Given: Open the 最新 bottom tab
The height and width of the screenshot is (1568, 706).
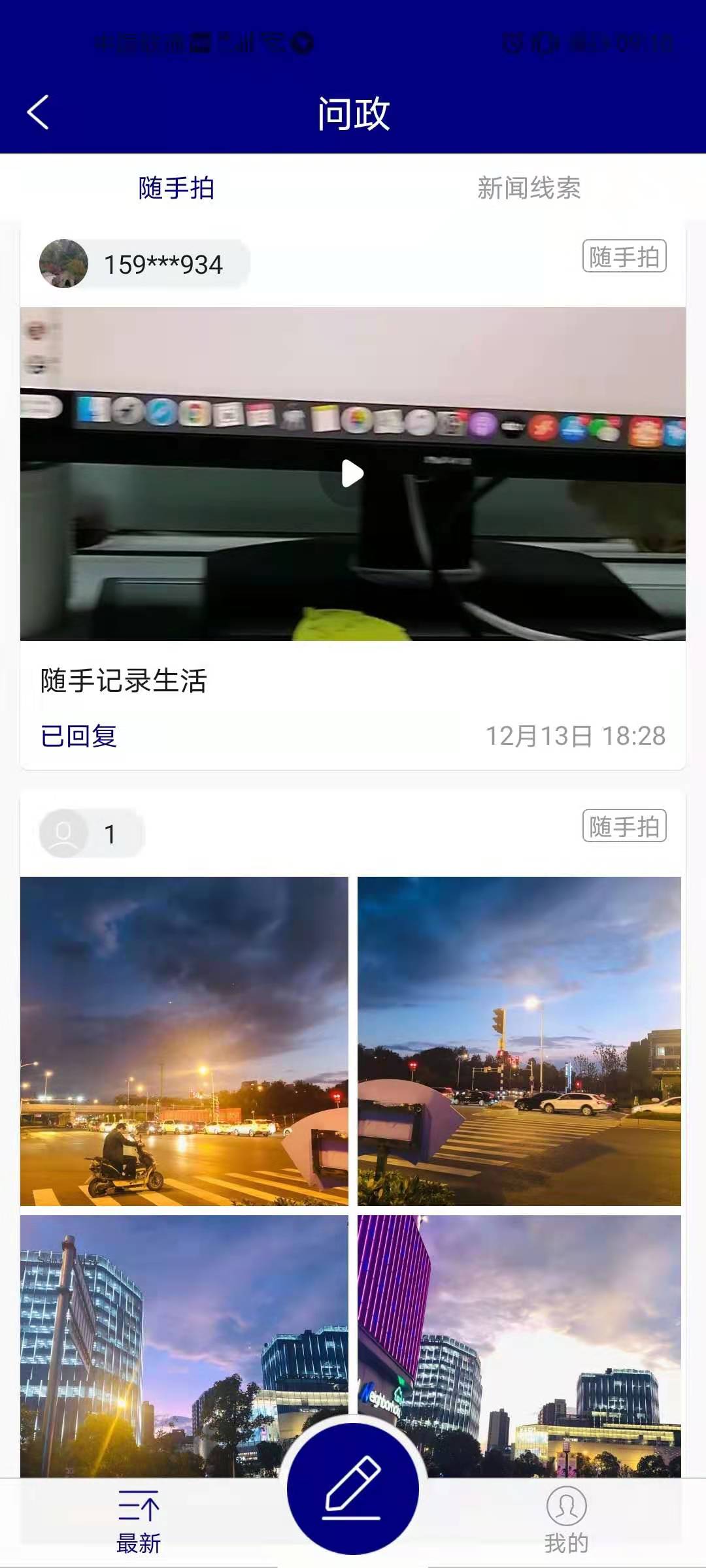Looking at the screenshot, I should point(139,1521).
